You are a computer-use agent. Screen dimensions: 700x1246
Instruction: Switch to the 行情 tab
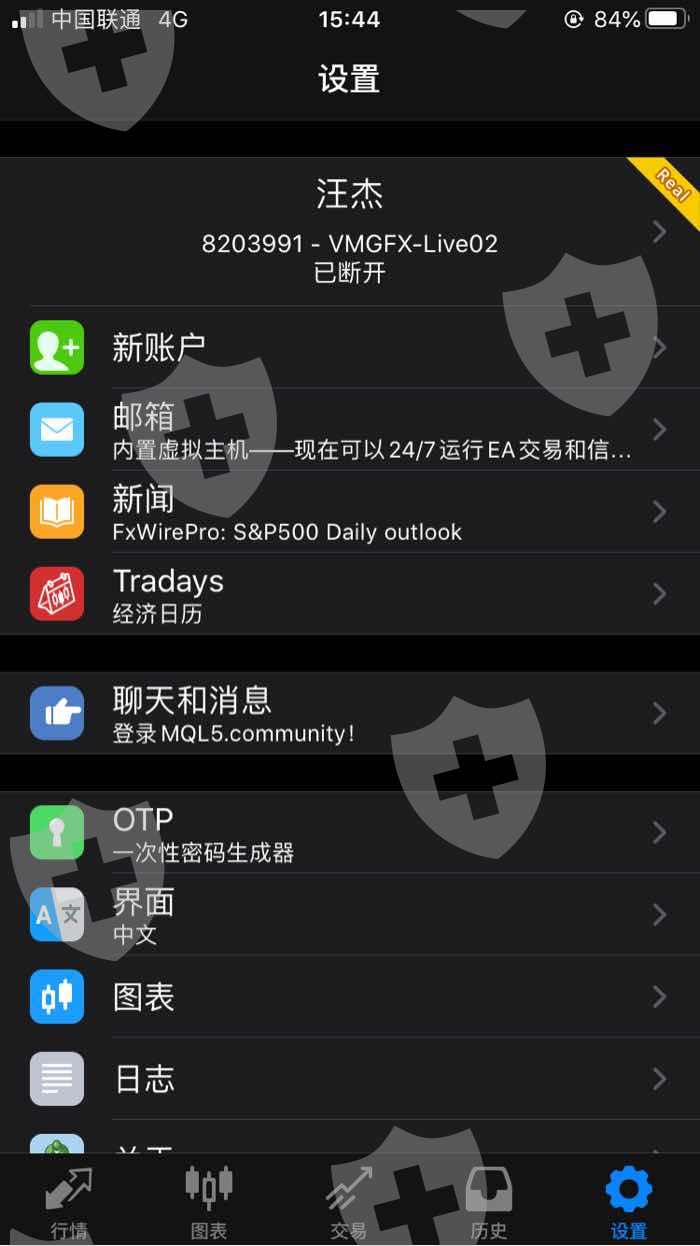[x=69, y=1202]
